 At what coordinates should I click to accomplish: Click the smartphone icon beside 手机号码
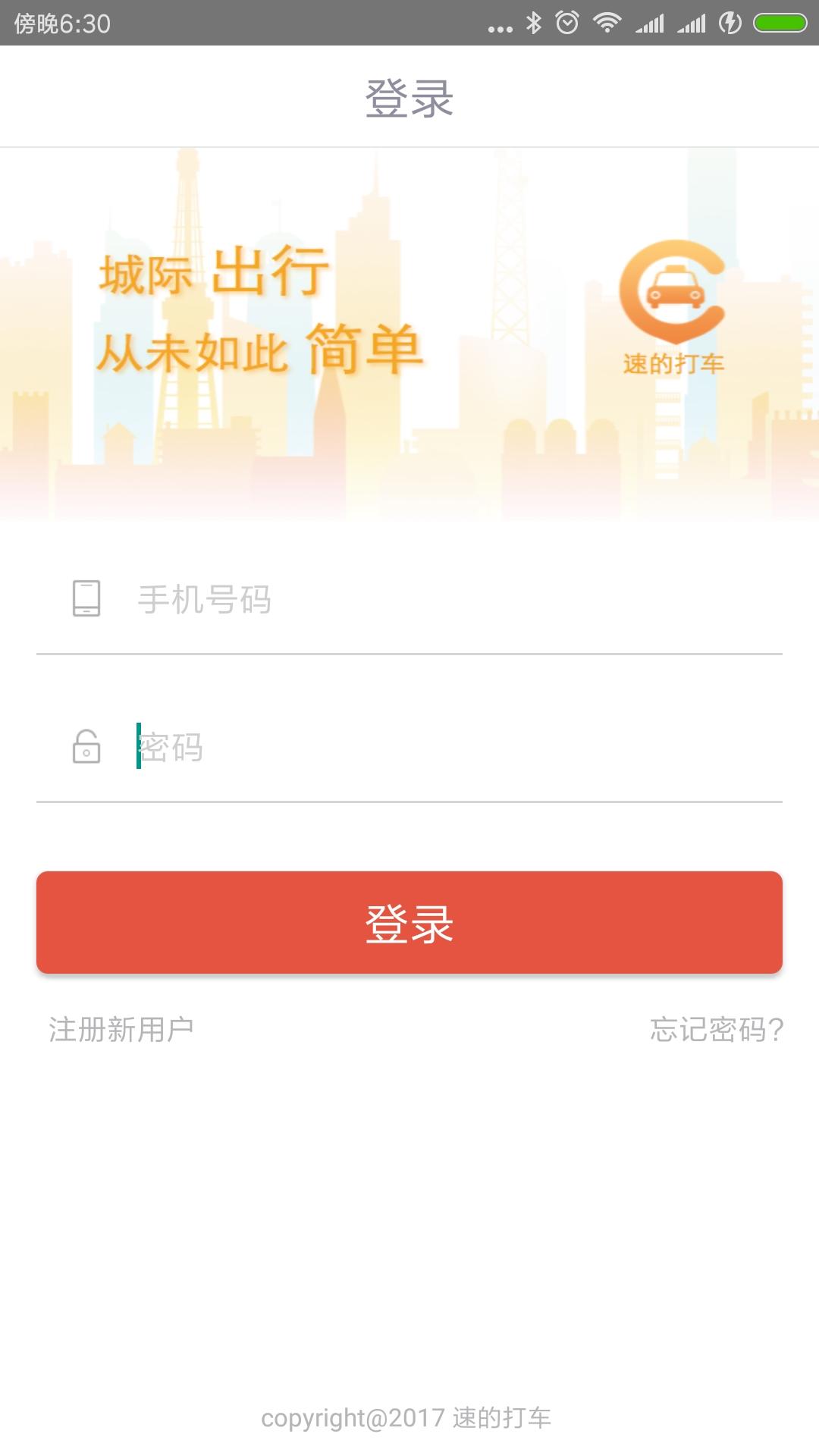pyautogui.click(x=86, y=599)
